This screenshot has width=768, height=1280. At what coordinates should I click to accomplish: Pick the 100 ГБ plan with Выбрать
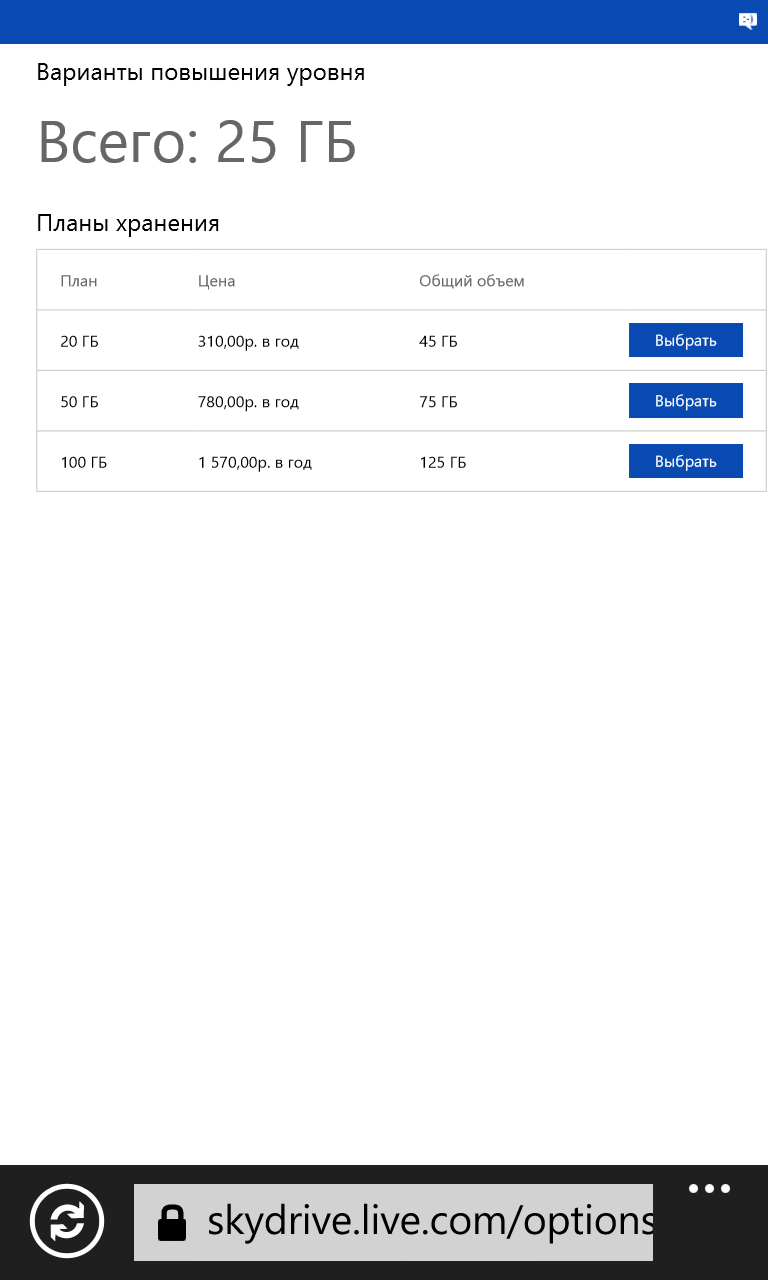(685, 461)
